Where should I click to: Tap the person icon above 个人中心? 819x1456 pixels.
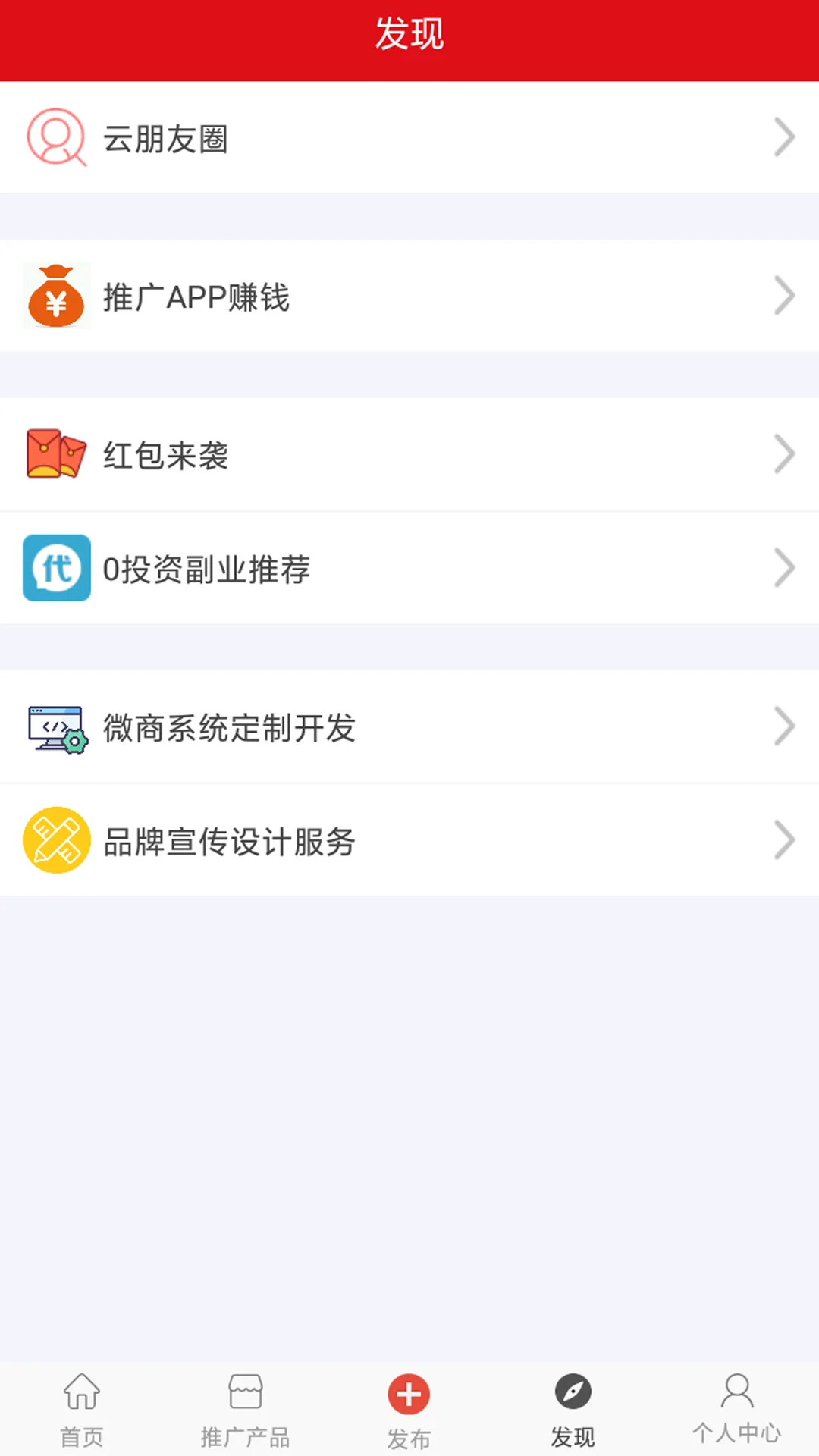pyautogui.click(x=736, y=1394)
